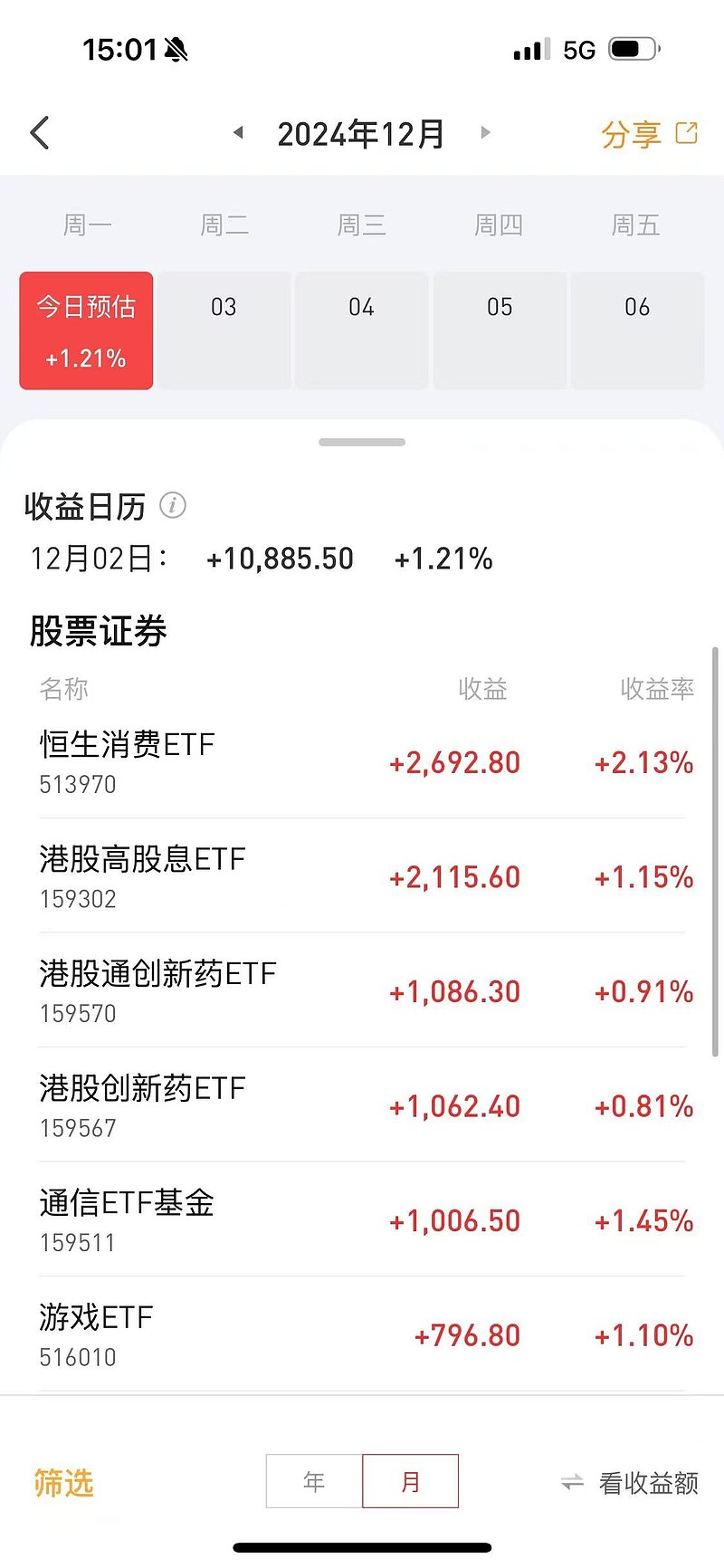Open the share panel via 分享 icon
The image size is (724, 1568).
pyautogui.click(x=648, y=132)
